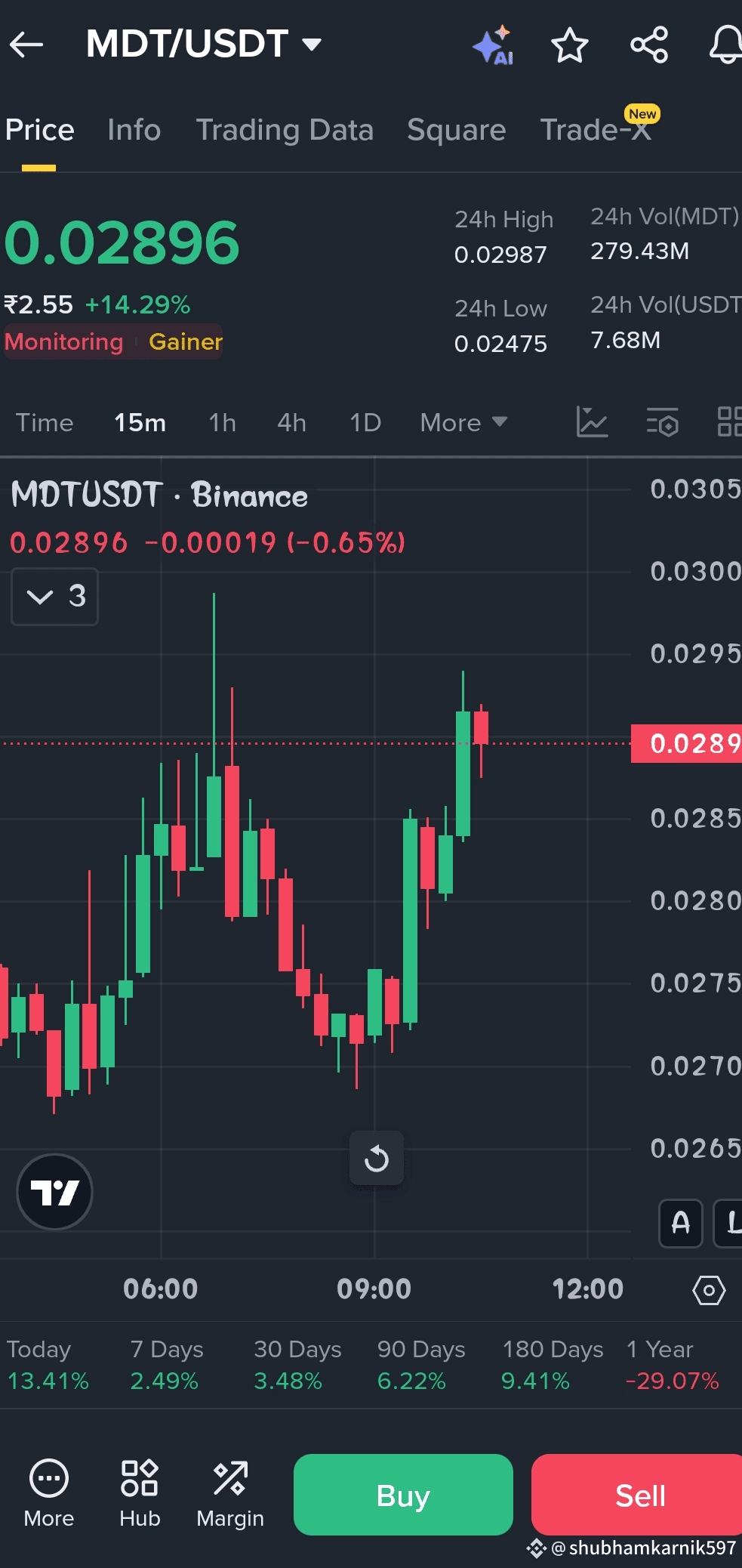
Task: Open the price alert bell
Action: coord(726,45)
